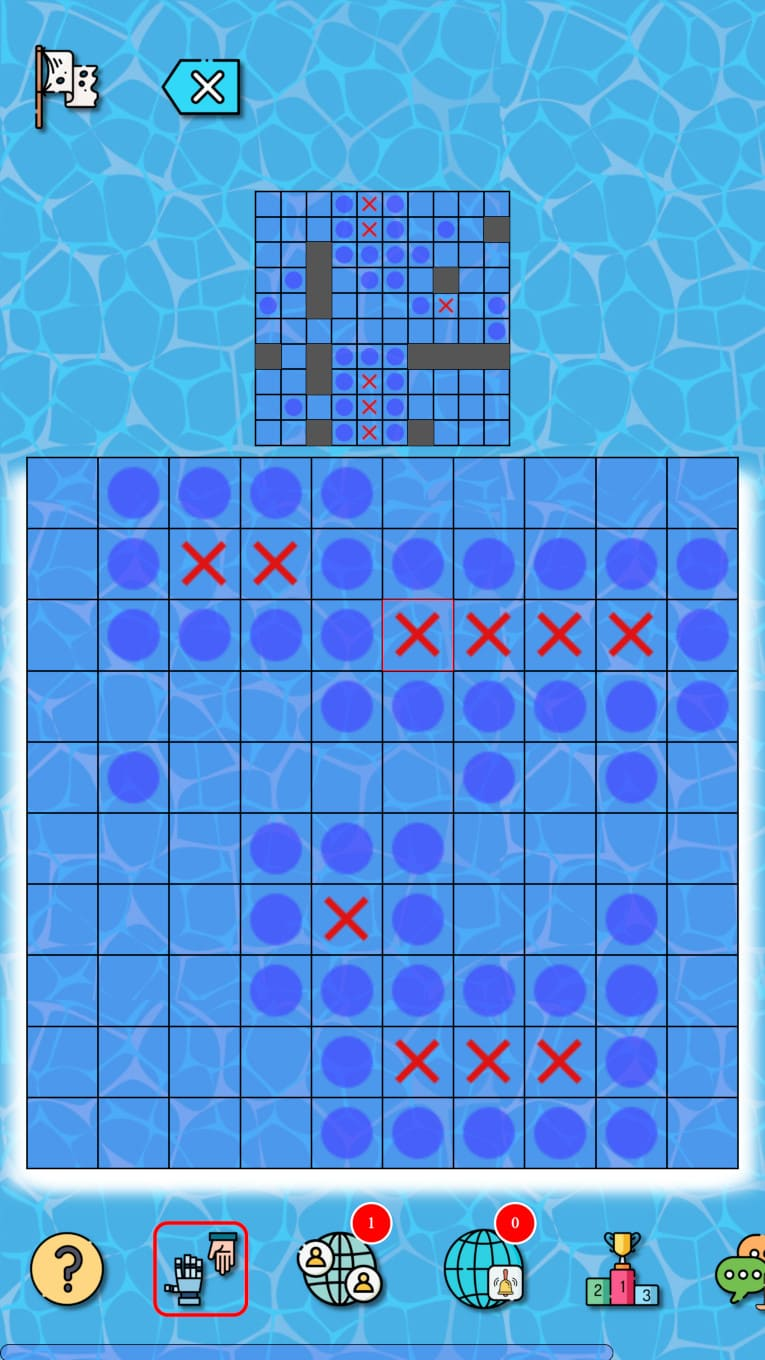Open the chat speech bubbles
765x1360 pixels.
tap(742, 1270)
